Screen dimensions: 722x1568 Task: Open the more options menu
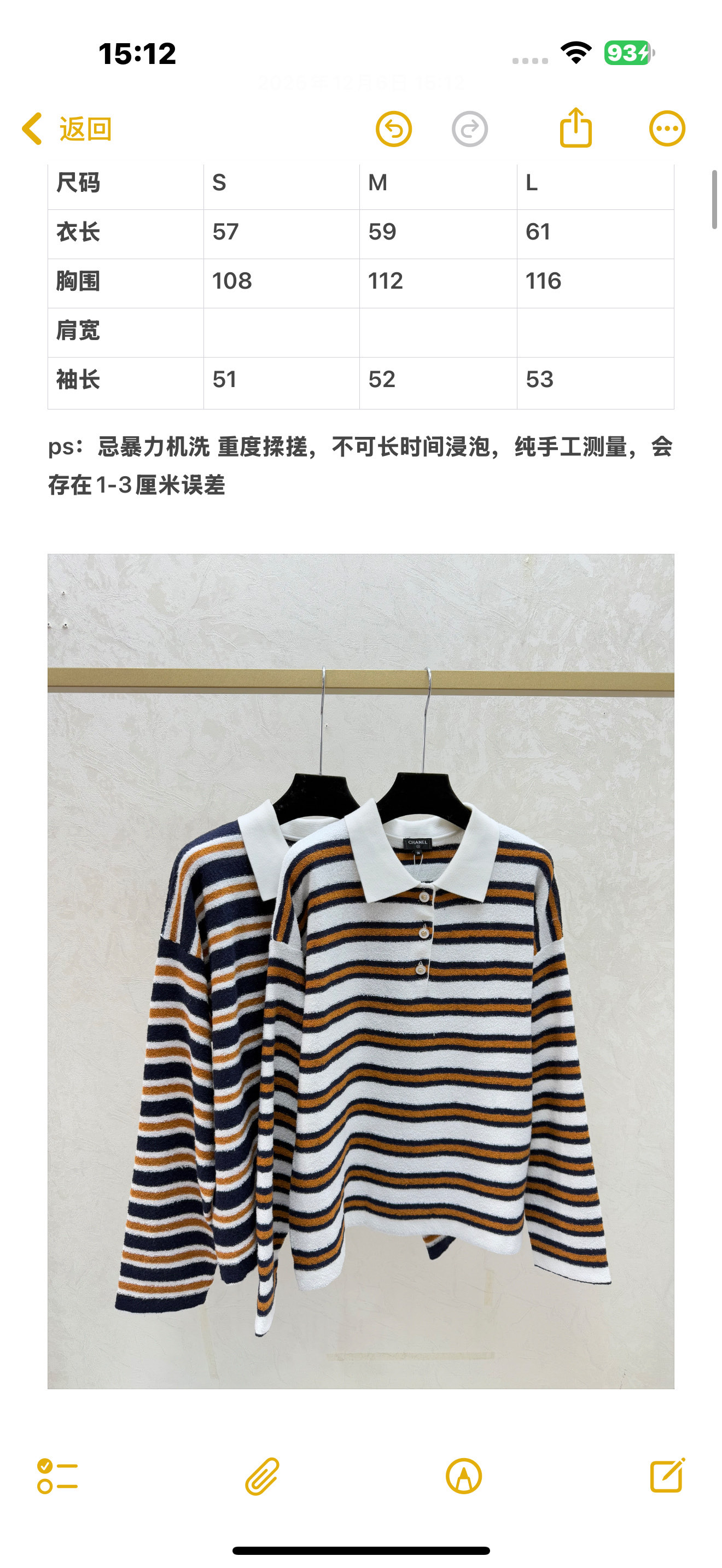pyautogui.click(x=667, y=128)
